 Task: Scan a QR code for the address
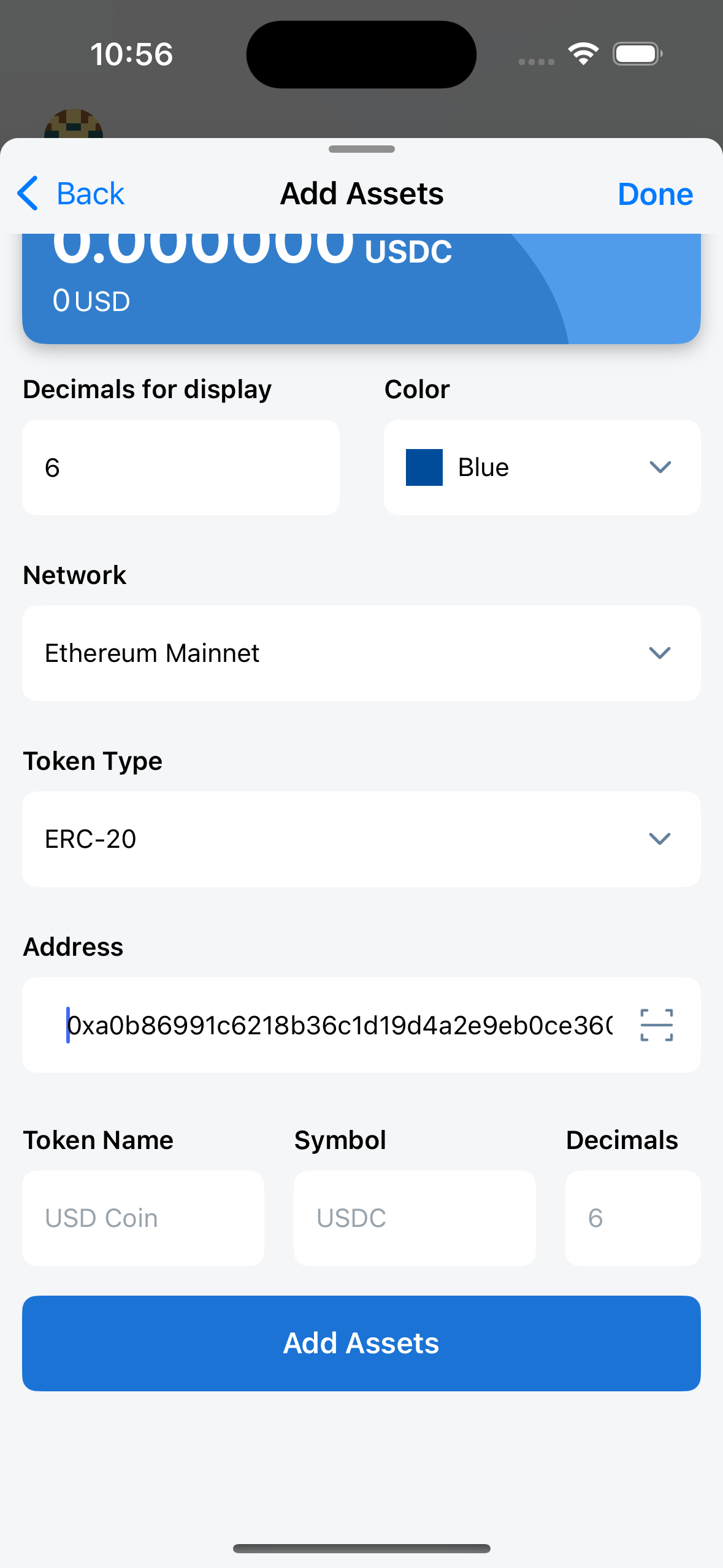(x=656, y=1025)
